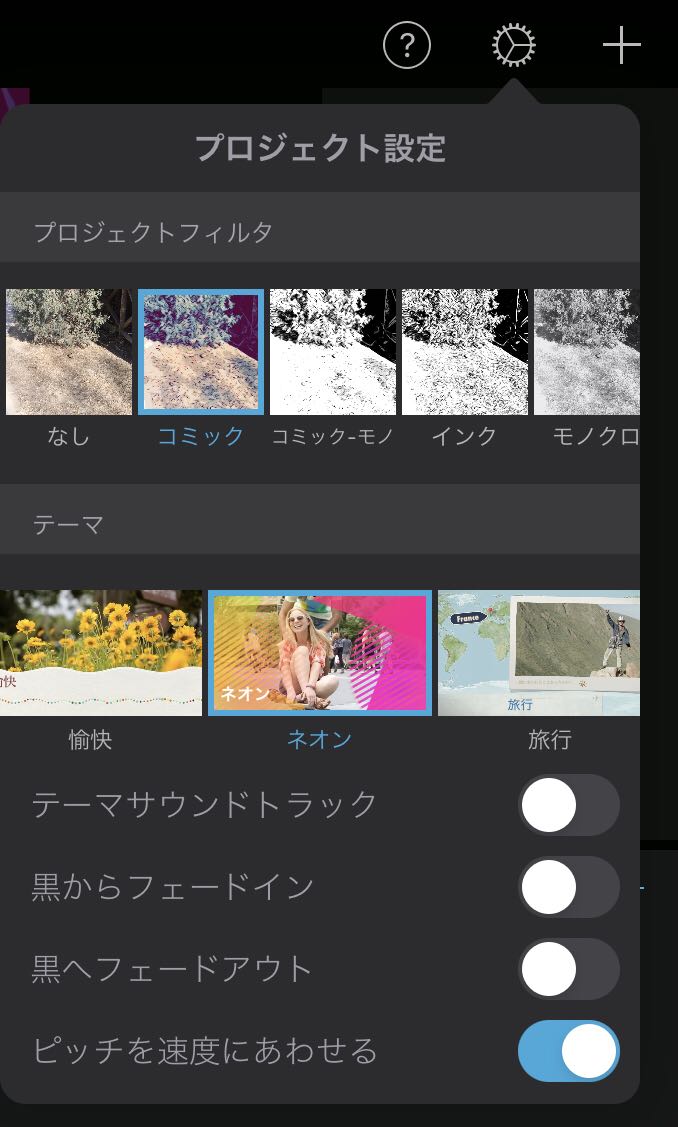Choose the 愉快 theme
Image resolution: width=678 pixels, height=1127 pixels.
(x=101, y=653)
